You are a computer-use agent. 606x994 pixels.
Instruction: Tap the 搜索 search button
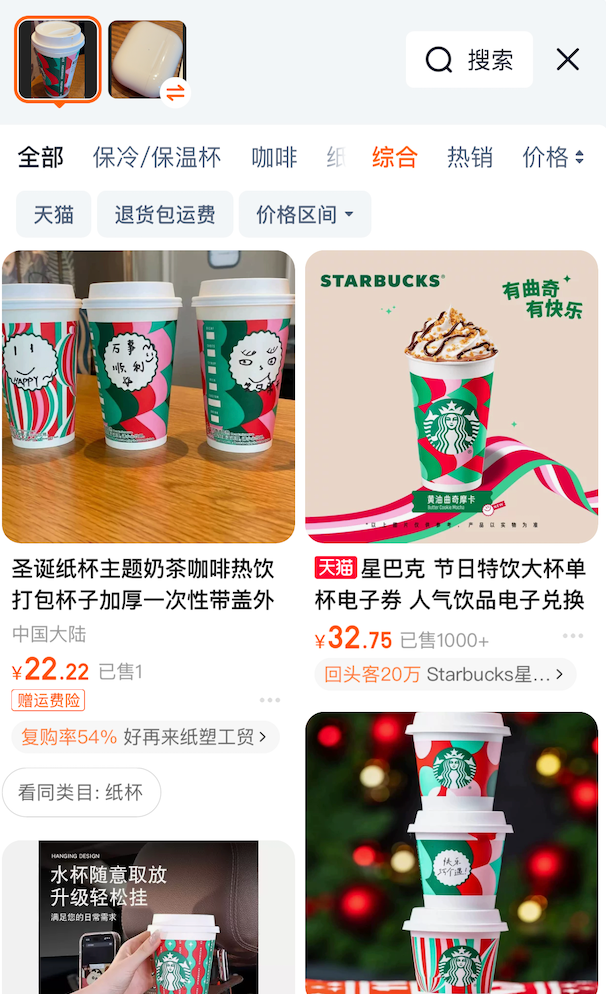pos(469,60)
